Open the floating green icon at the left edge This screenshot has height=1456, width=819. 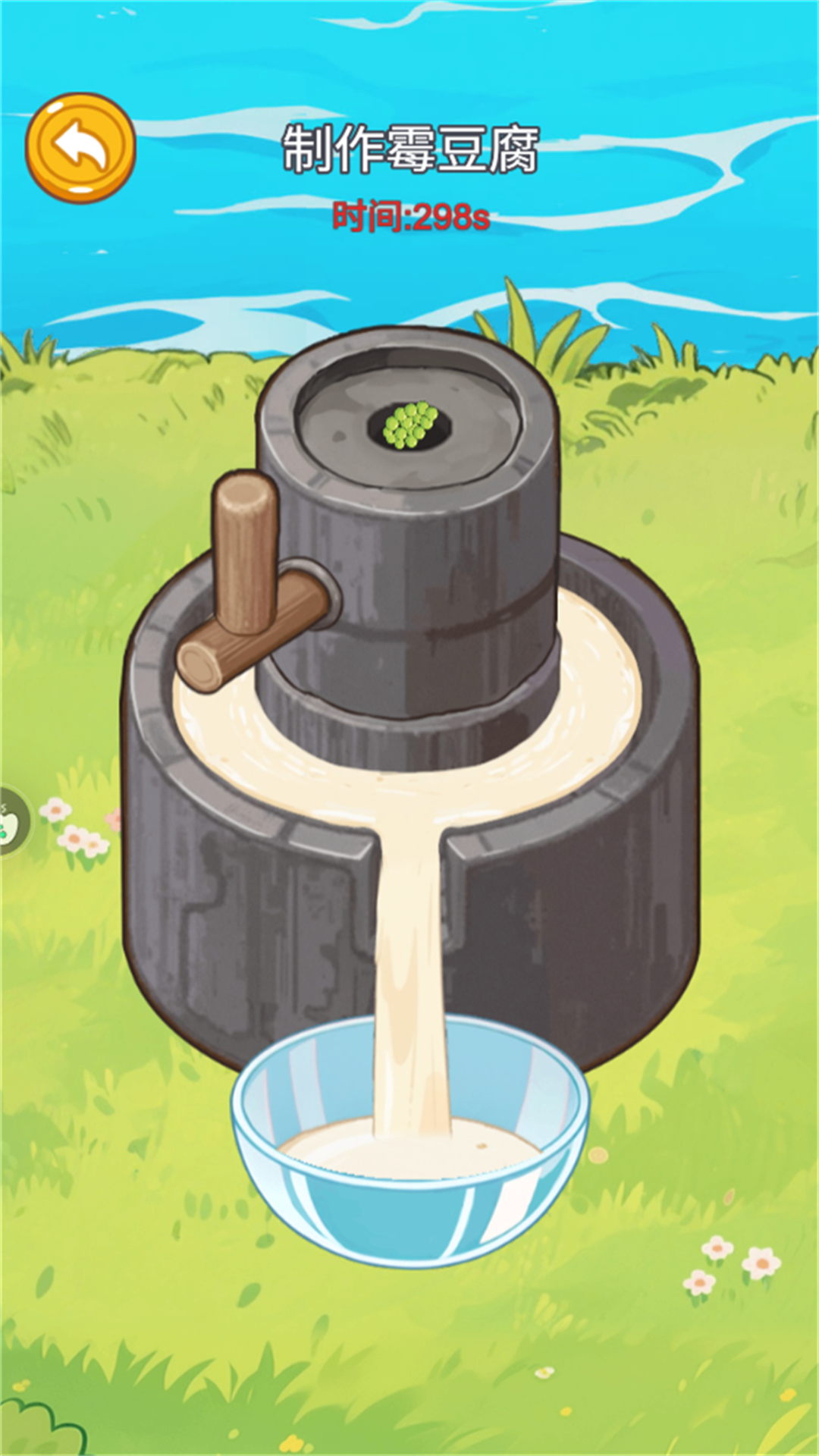(11, 821)
